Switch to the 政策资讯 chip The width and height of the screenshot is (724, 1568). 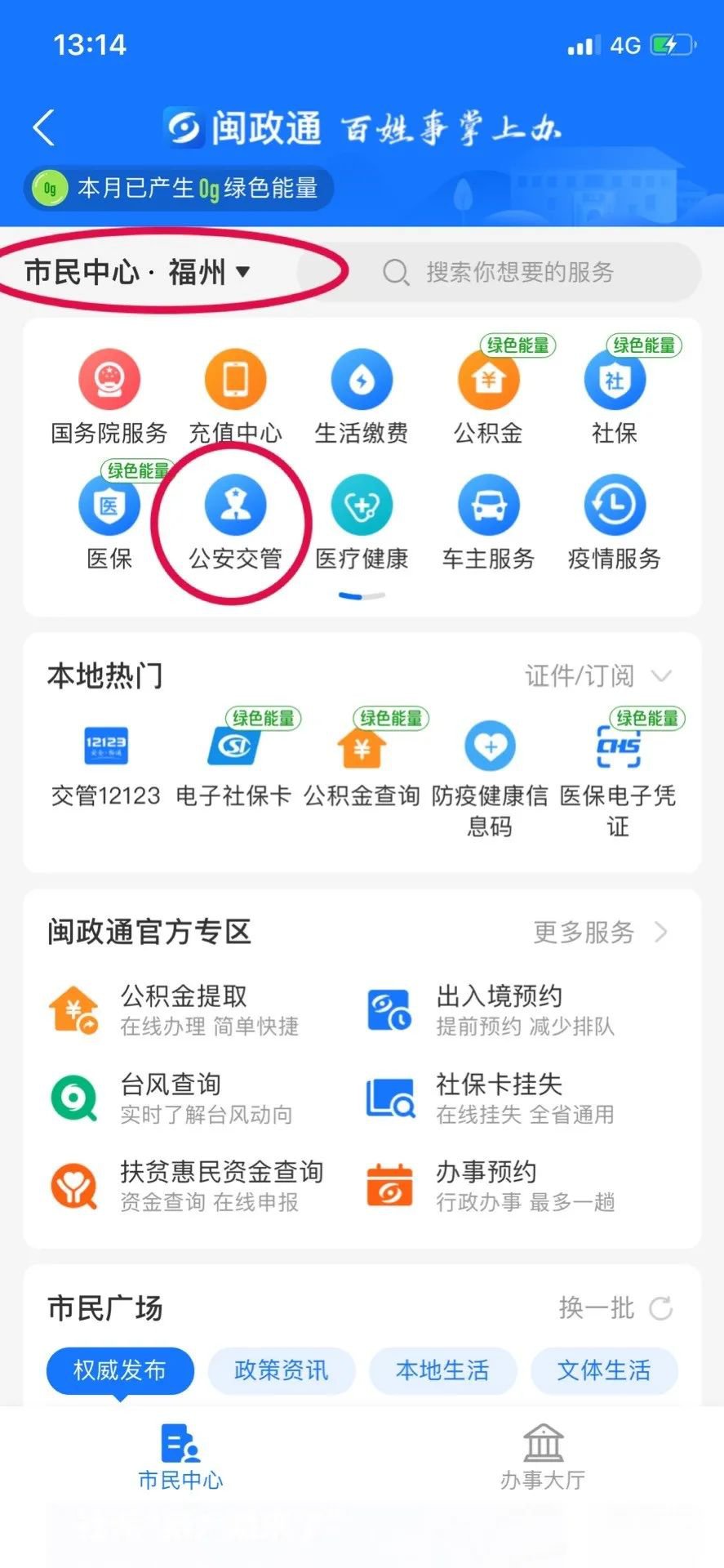(282, 1370)
